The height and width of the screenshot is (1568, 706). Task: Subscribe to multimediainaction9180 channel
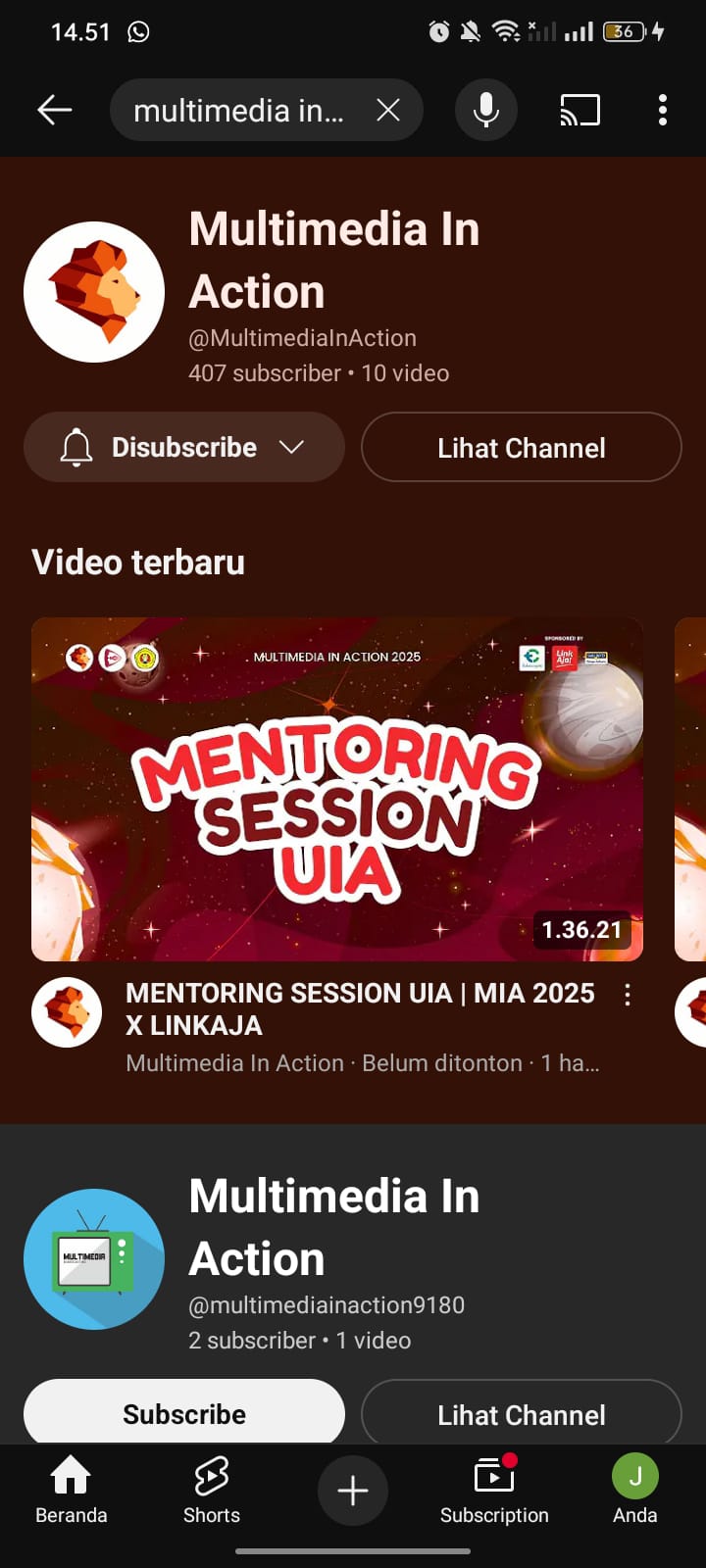point(183,1413)
